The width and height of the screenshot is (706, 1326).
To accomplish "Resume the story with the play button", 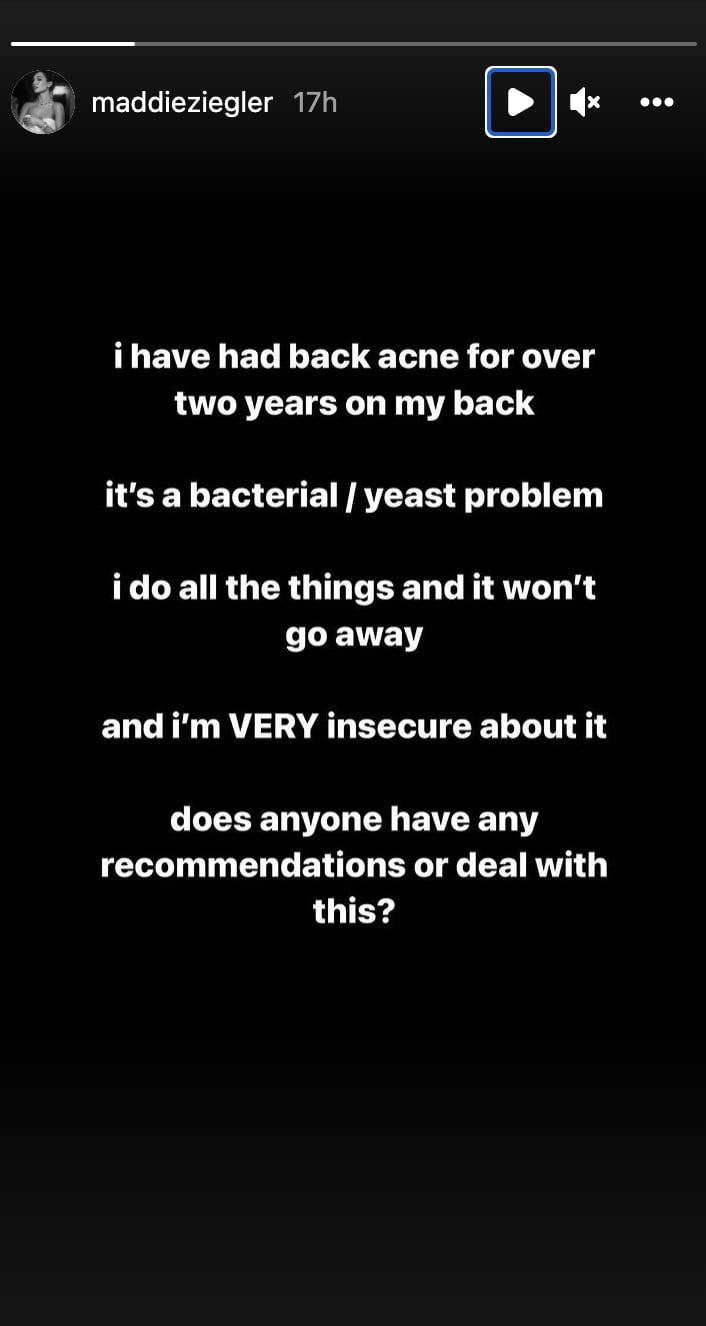I will pyautogui.click(x=521, y=102).
